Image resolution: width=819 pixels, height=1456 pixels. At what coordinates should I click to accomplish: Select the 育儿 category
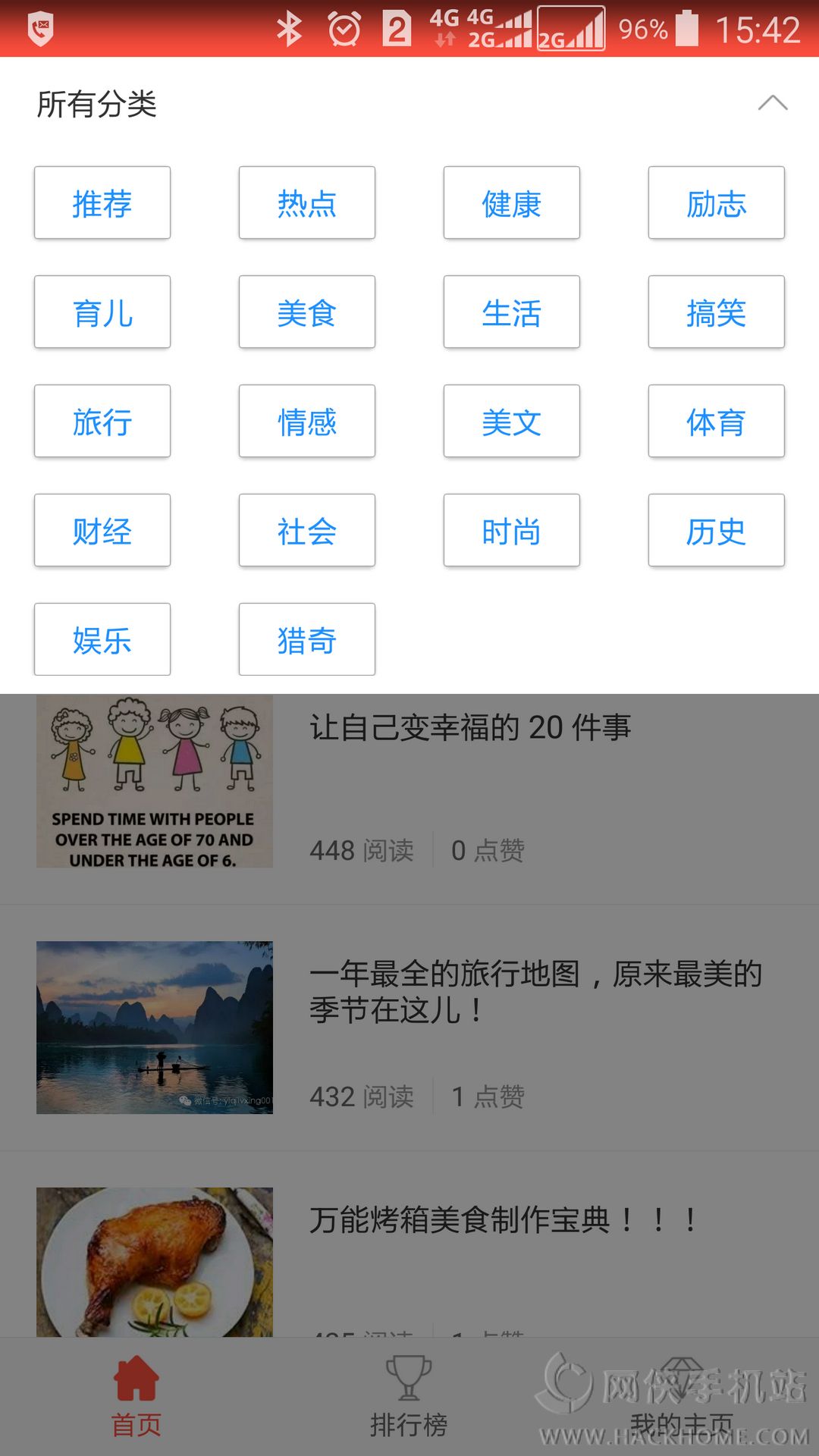(x=102, y=312)
